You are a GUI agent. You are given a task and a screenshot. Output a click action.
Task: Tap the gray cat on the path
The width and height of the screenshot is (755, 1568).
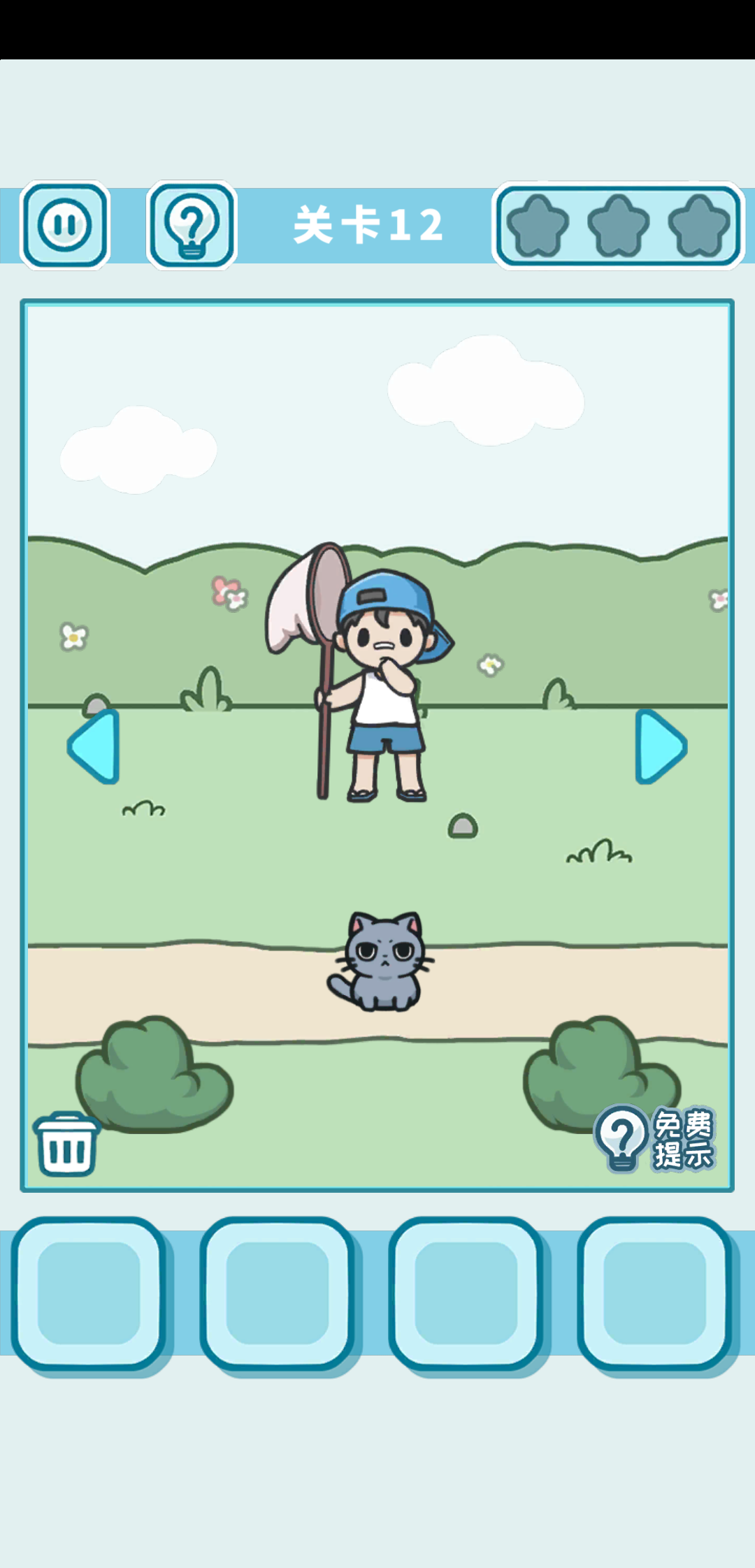pos(382,962)
